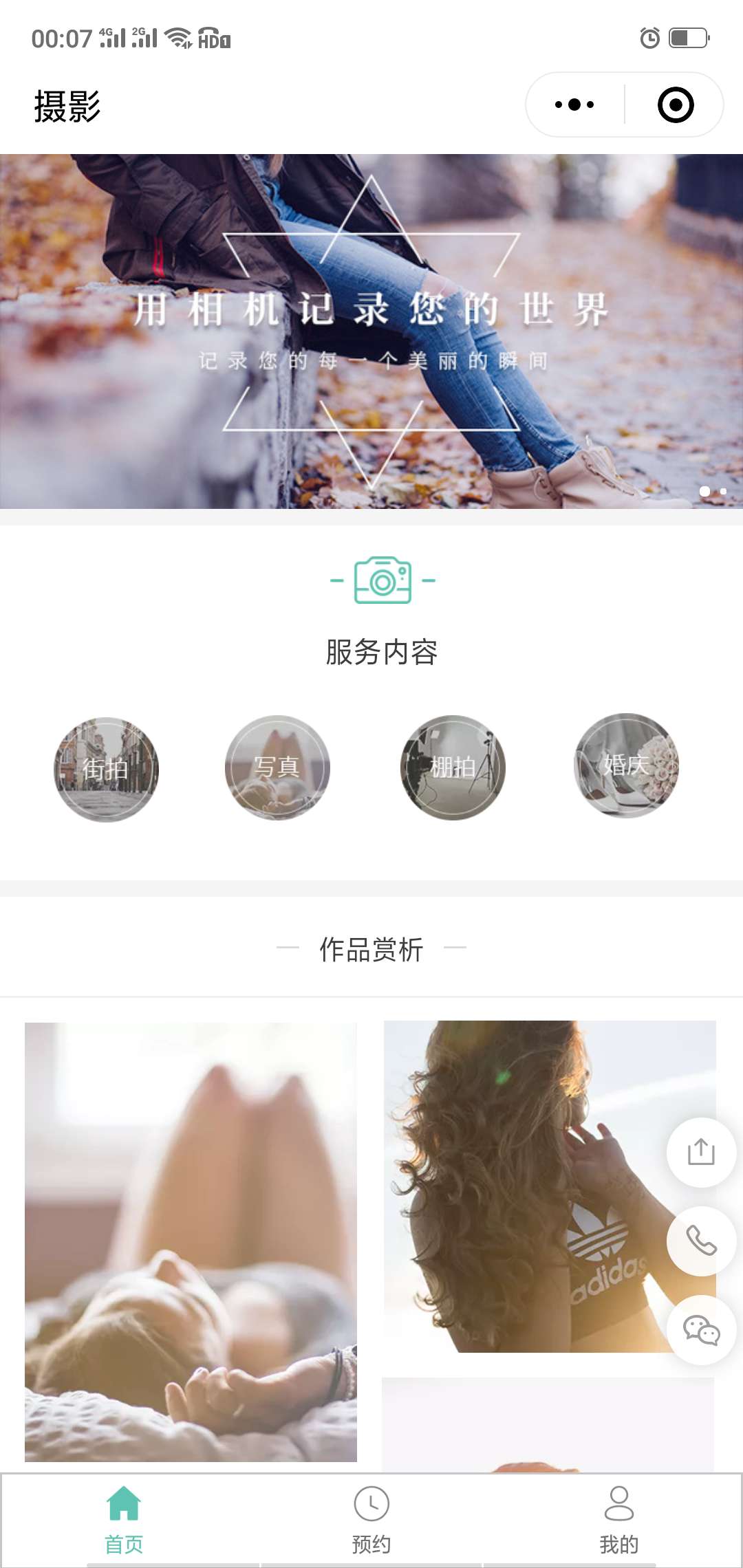Open the 婚庆 wedding service

point(626,765)
